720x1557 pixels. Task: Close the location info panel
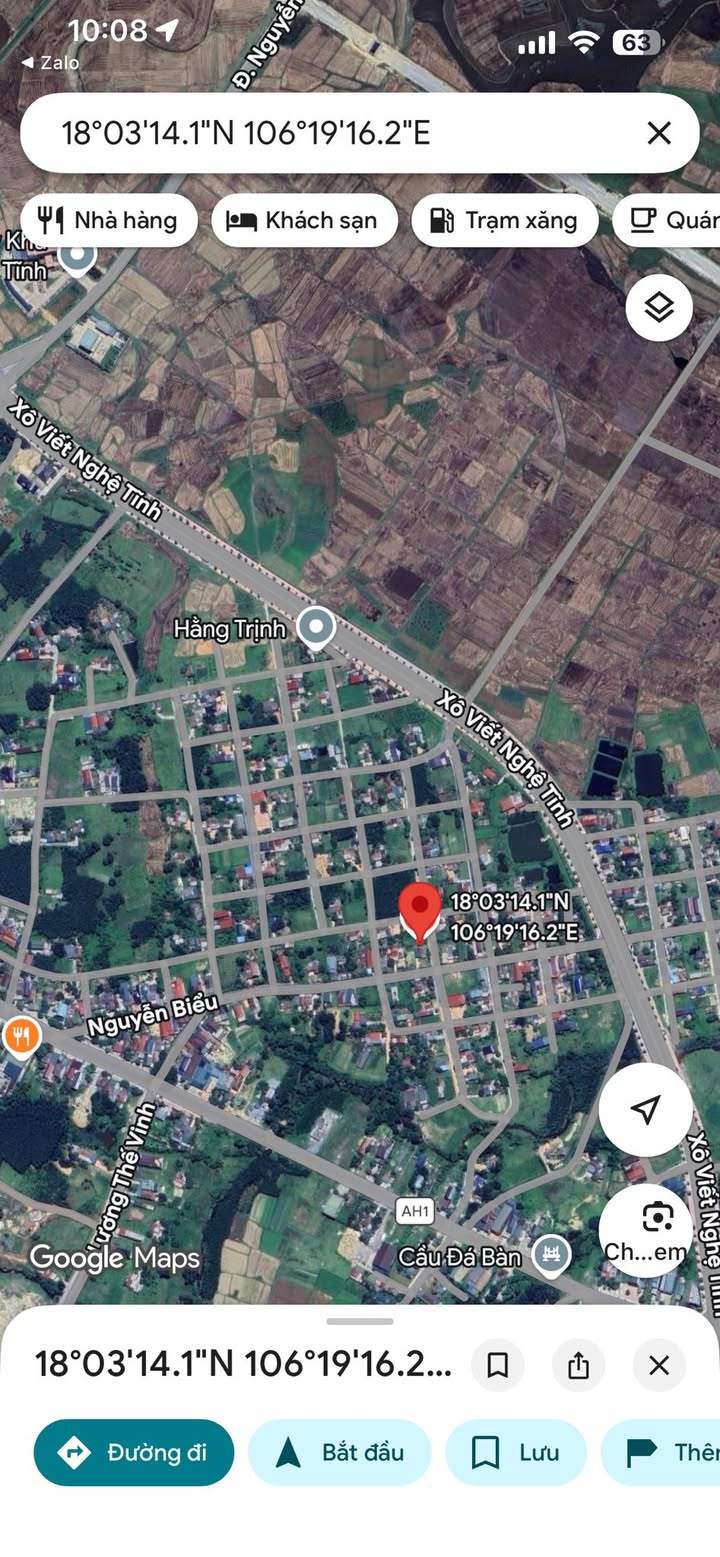click(659, 1365)
